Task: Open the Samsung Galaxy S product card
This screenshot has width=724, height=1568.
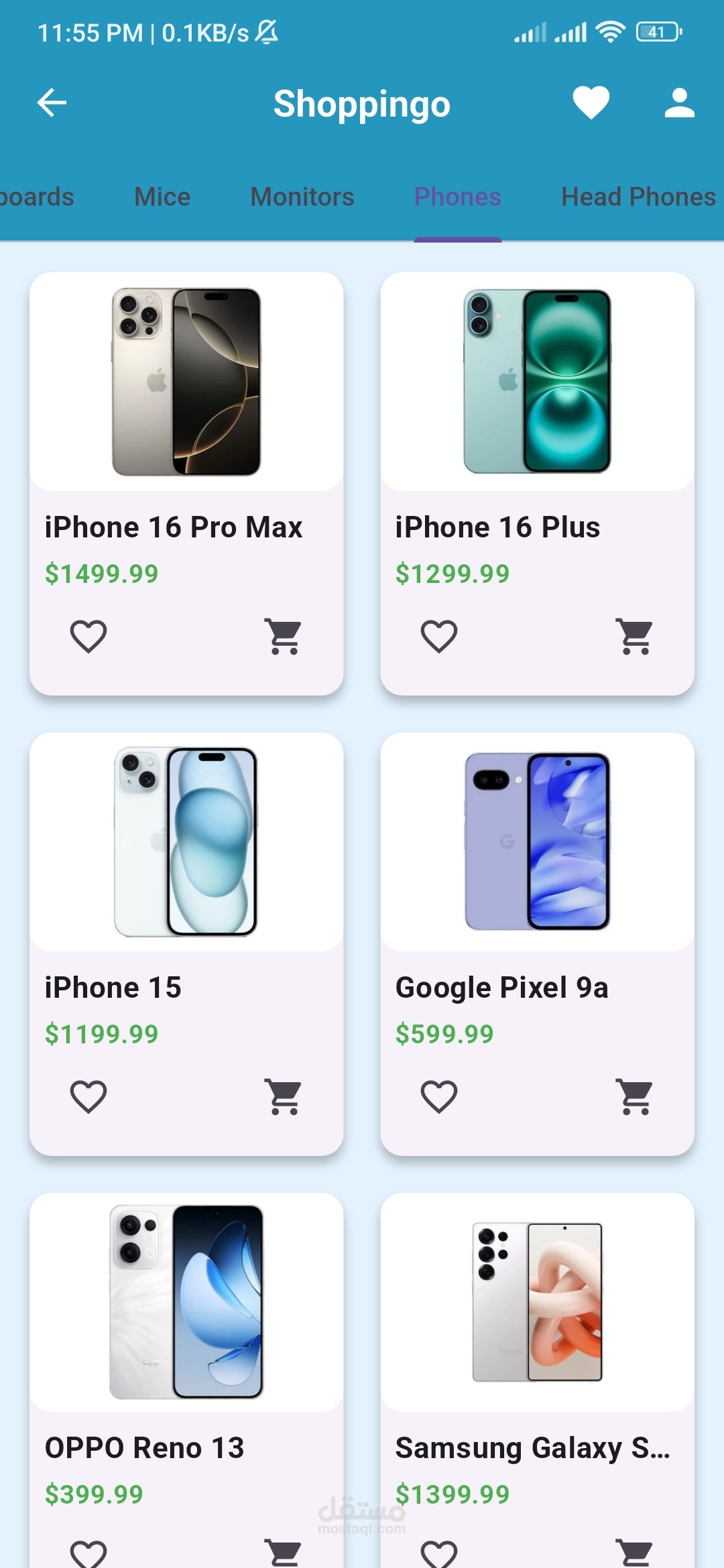Action: [x=537, y=1380]
